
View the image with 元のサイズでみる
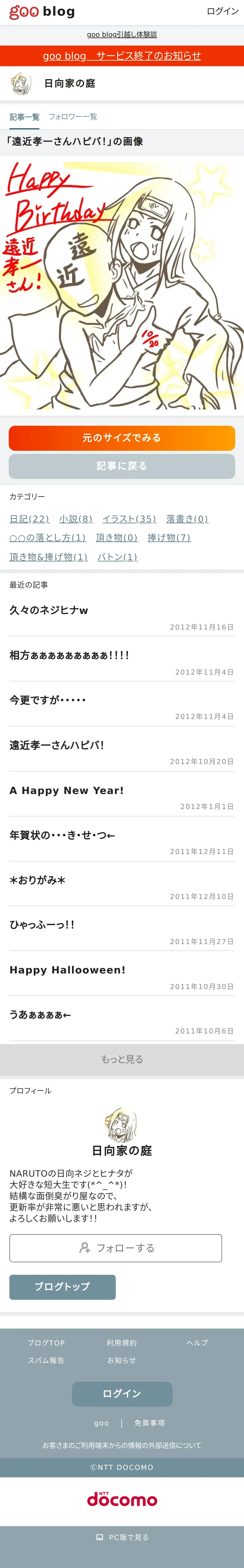(x=122, y=438)
